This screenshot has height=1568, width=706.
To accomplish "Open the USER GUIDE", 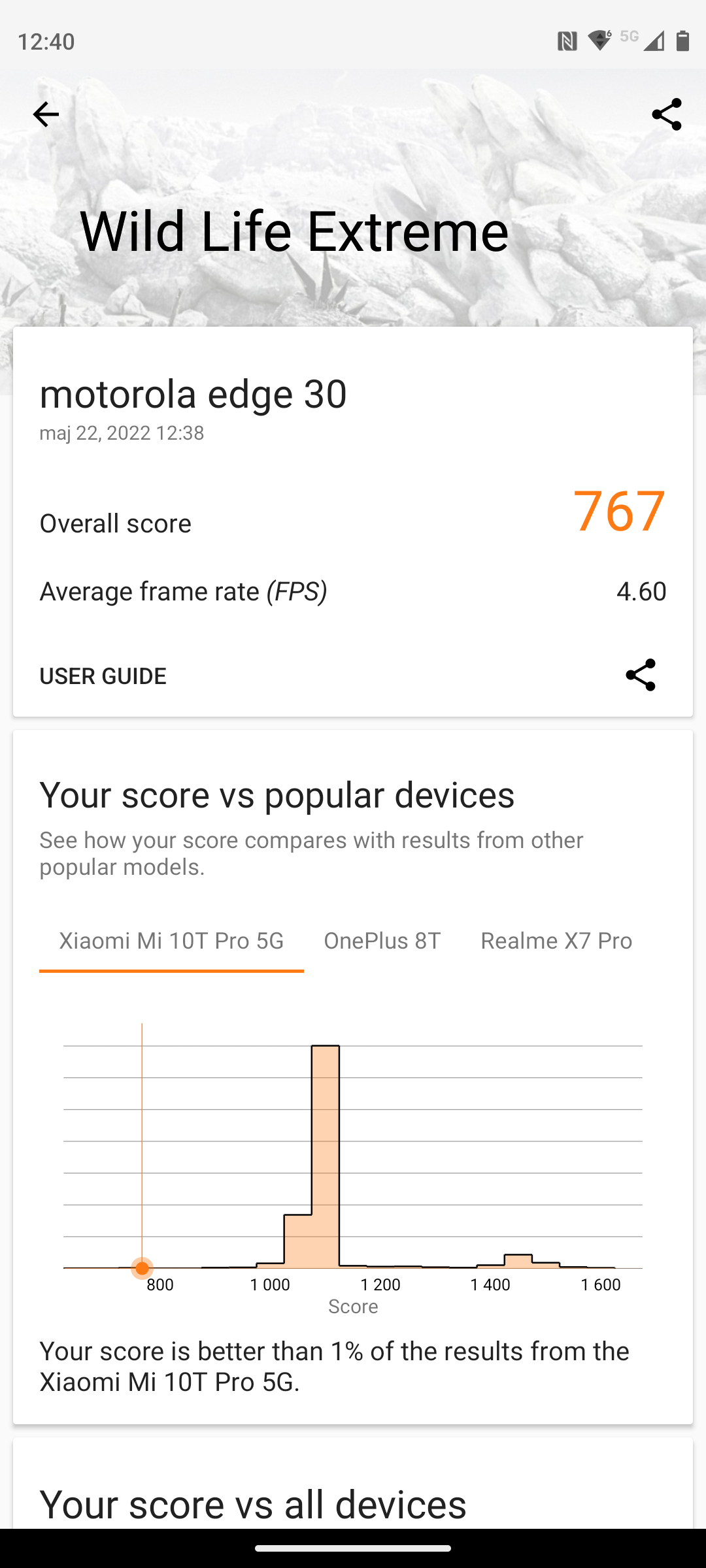I will coord(103,676).
